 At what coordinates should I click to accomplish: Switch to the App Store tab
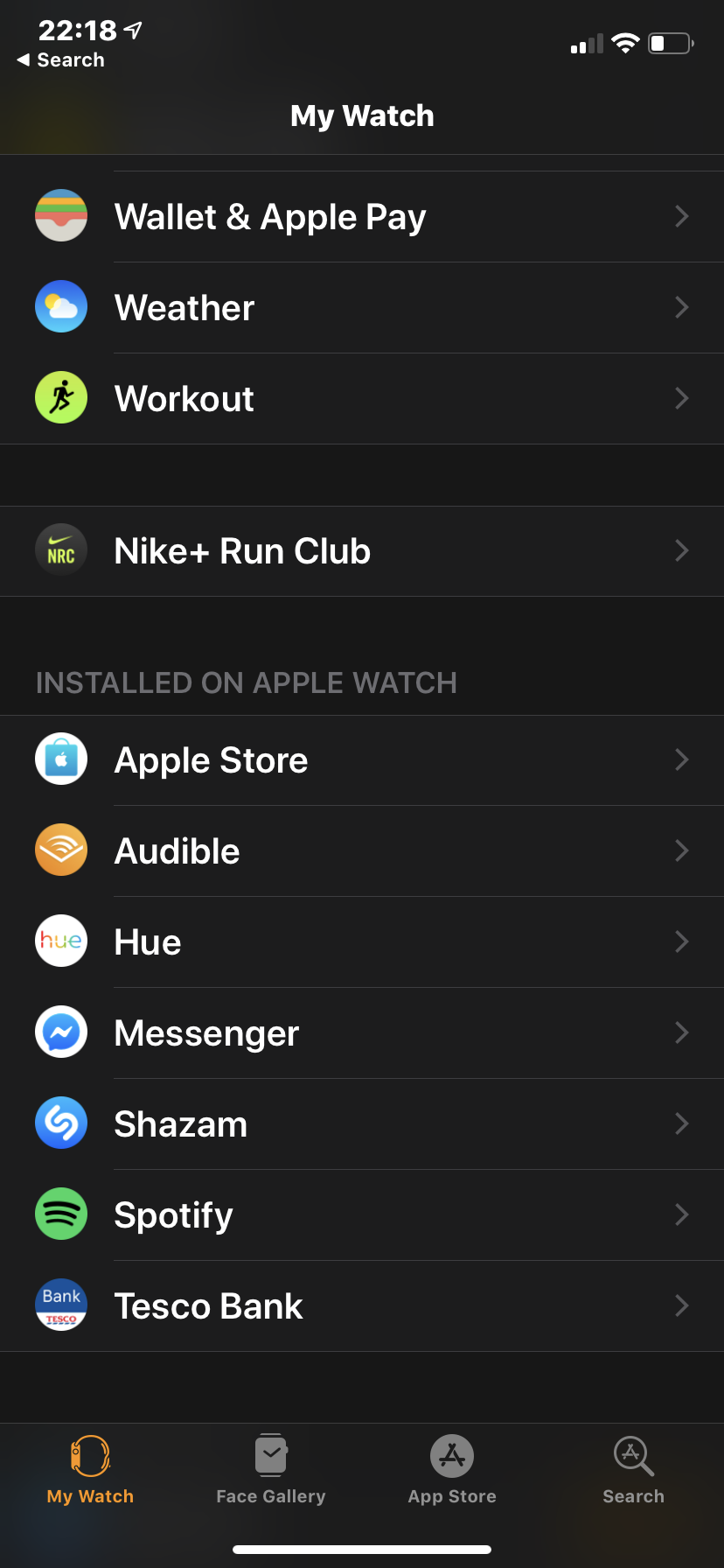pos(452,1472)
